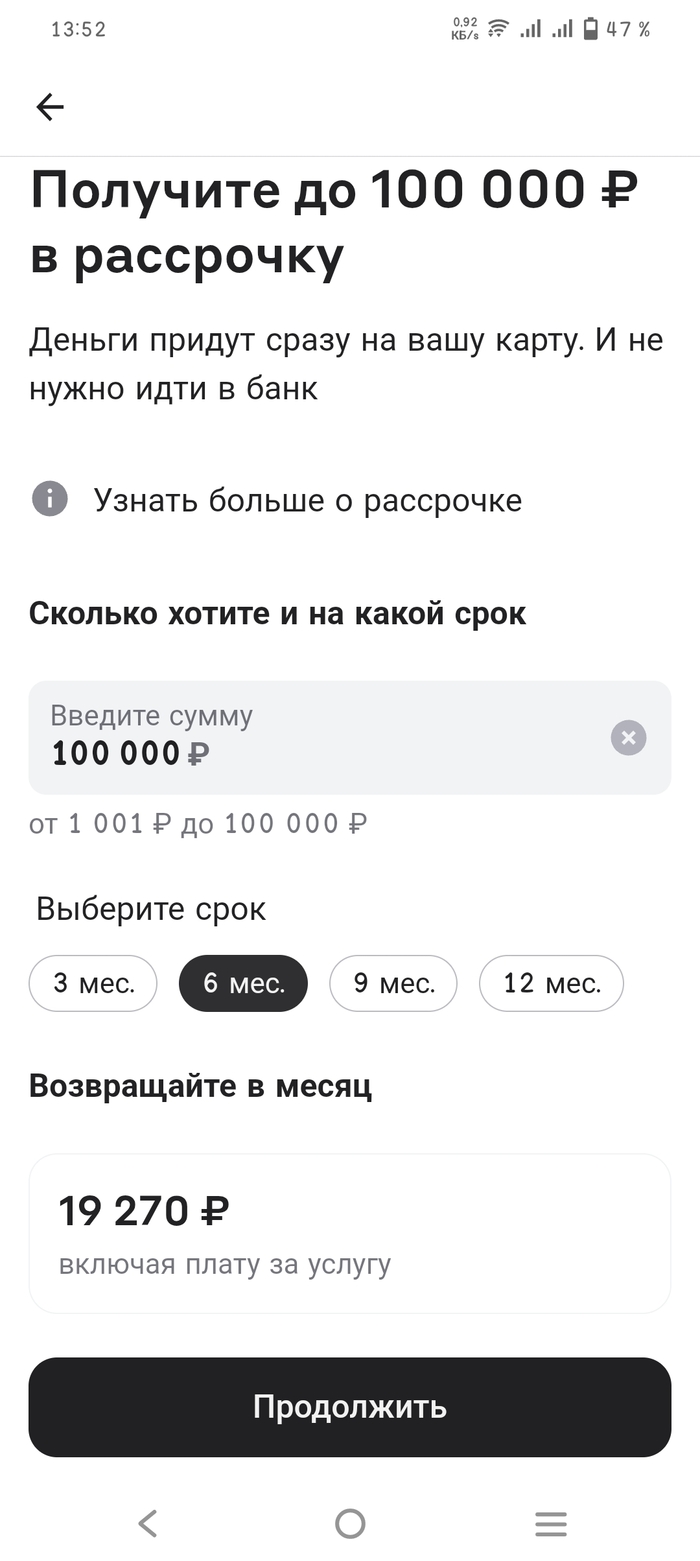Tap the 'Введите сумму' amount field
This screenshot has height=1561, width=700.
click(x=349, y=738)
